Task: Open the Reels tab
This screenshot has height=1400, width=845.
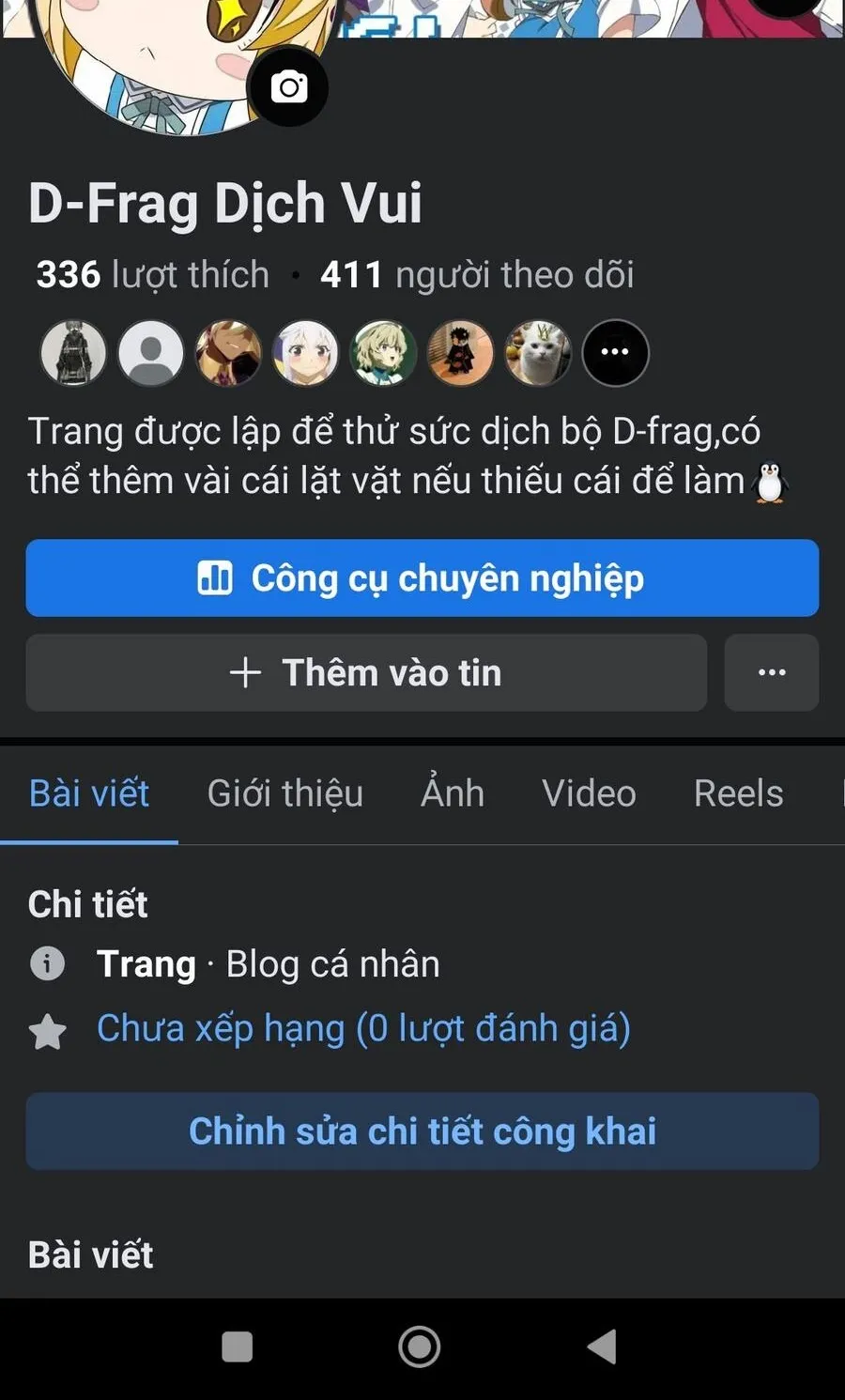Action: click(737, 793)
